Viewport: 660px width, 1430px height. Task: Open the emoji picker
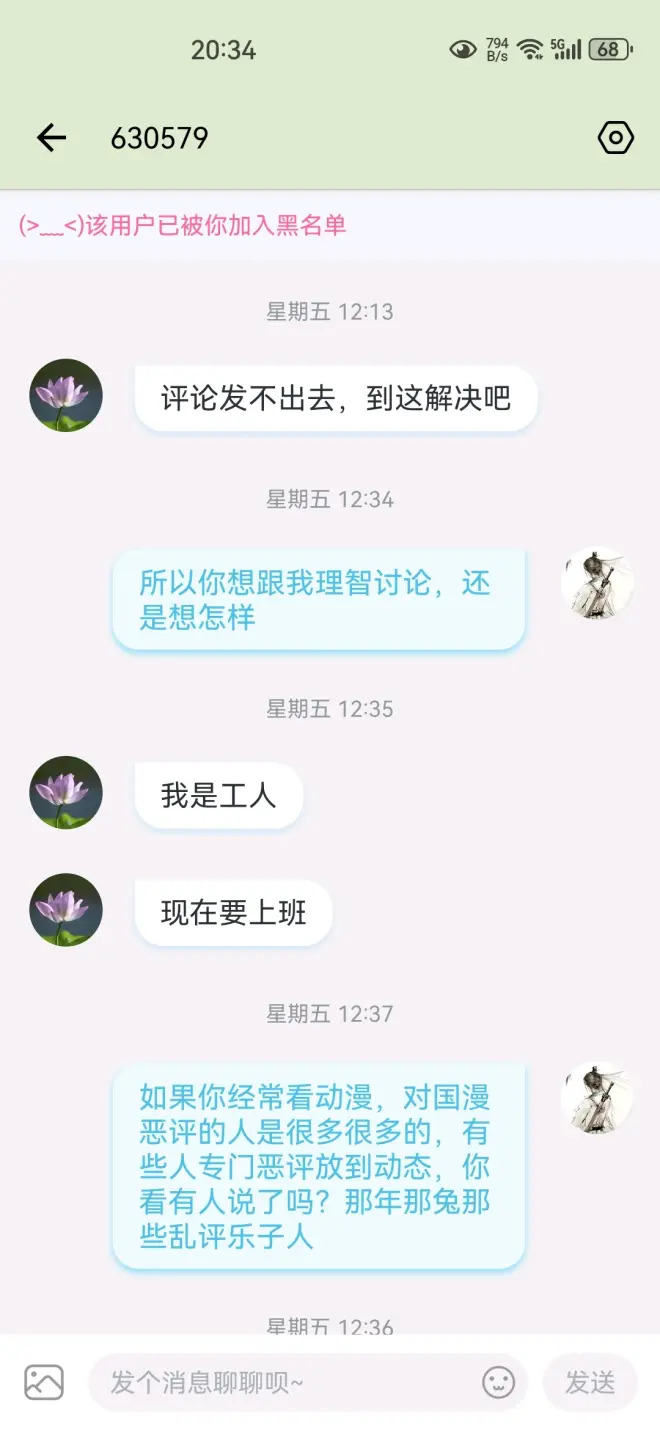(498, 1382)
